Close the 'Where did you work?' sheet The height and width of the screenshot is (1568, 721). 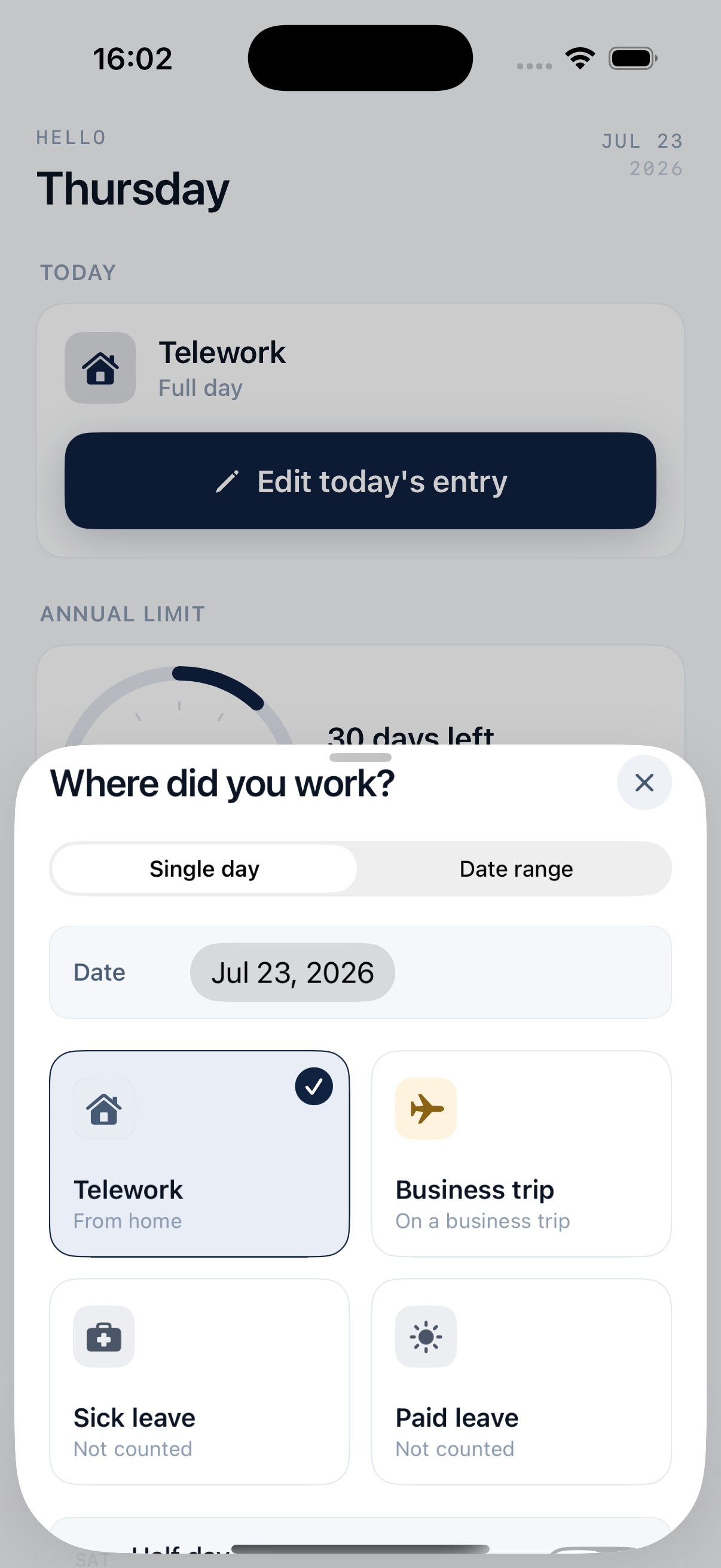644,782
